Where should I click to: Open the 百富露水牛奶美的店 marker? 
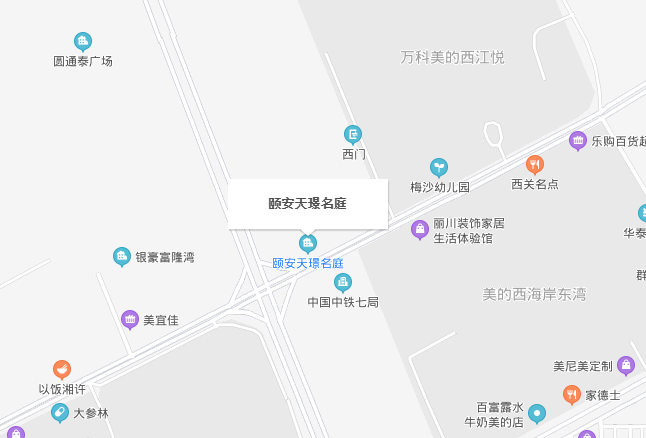click(x=537, y=413)
